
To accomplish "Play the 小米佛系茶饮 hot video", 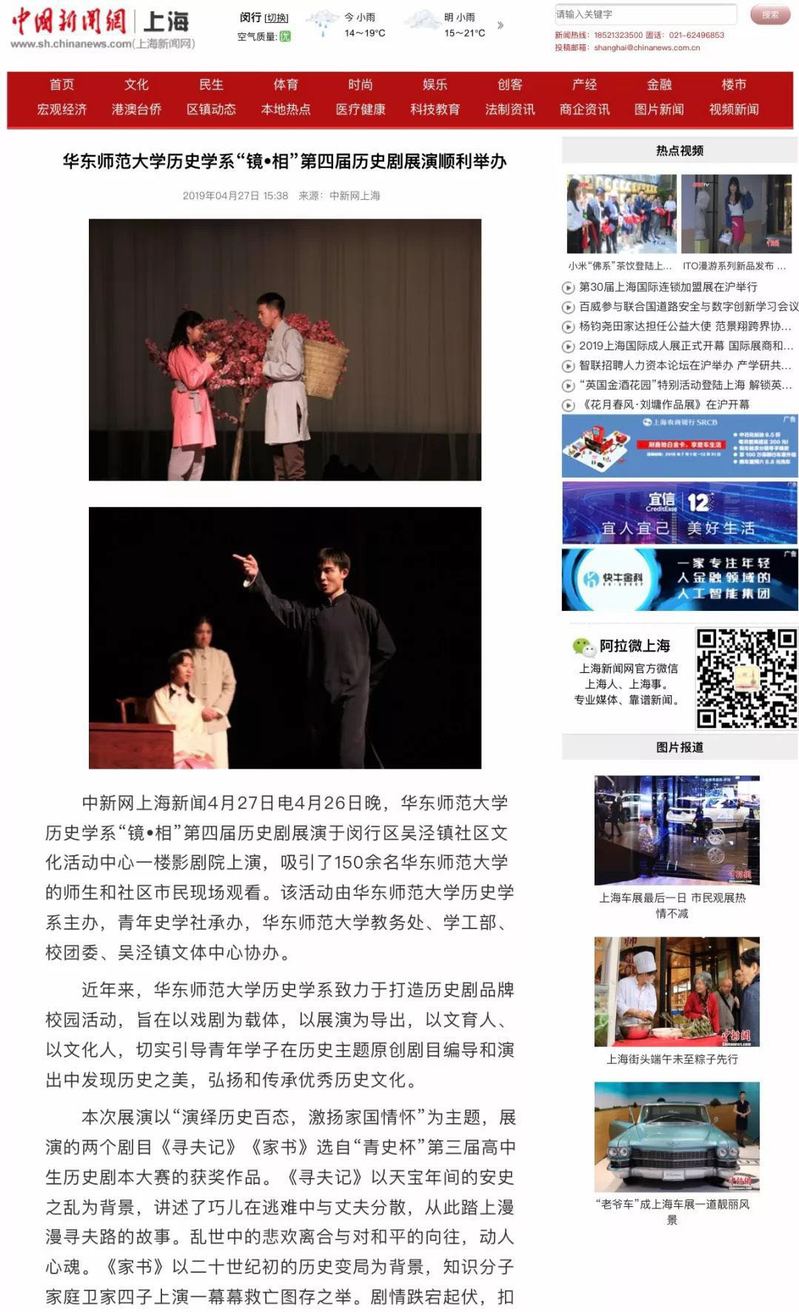I will pyautogui.click(x=620, y=214).
